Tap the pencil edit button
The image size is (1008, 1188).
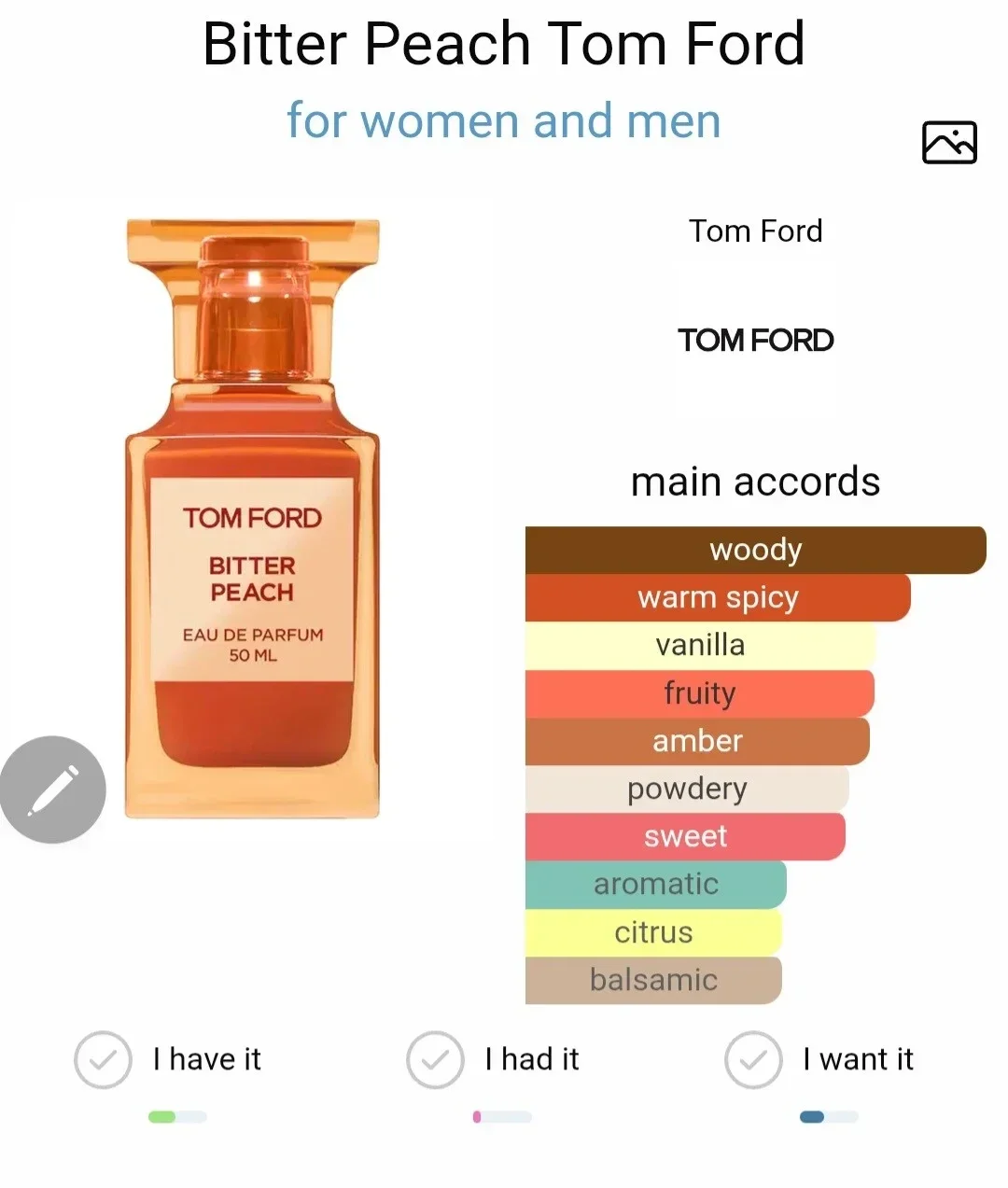click(53, 790)
